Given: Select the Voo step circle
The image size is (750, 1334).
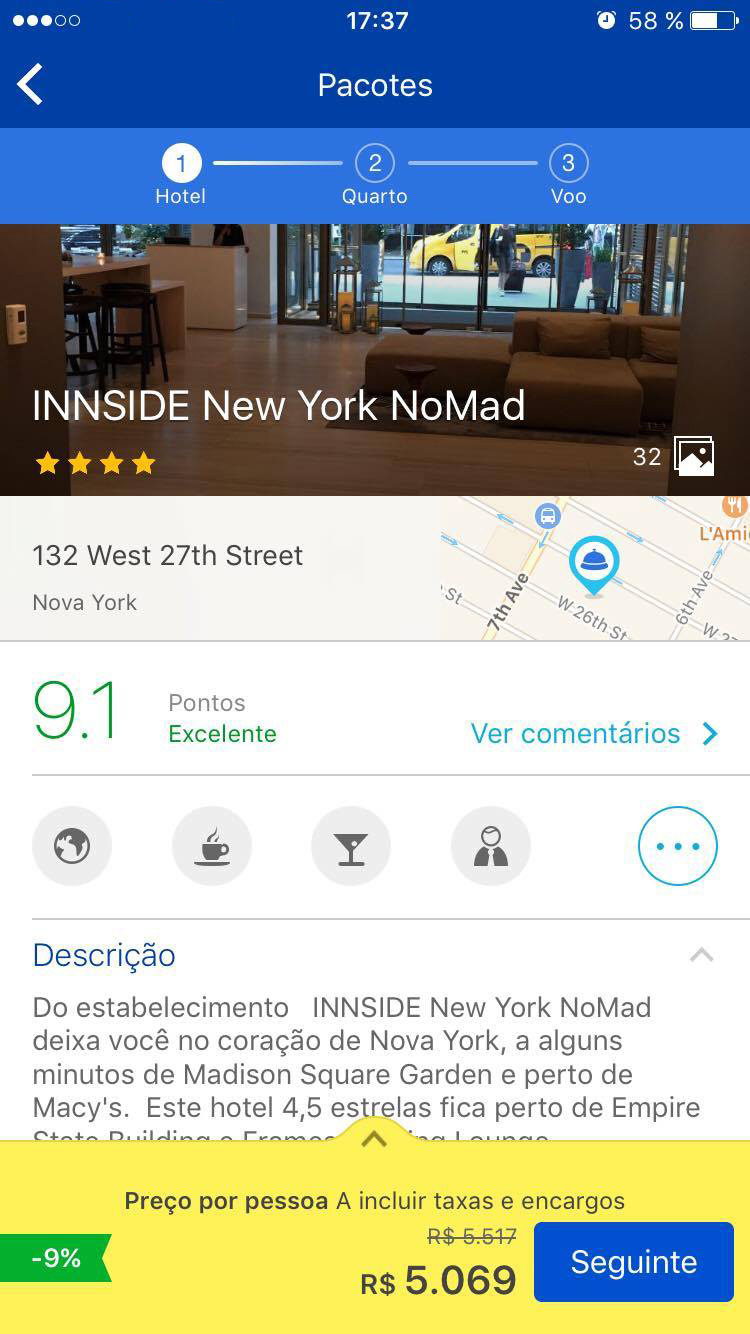Looking at the screenshot, I should (x=568, y=163).
